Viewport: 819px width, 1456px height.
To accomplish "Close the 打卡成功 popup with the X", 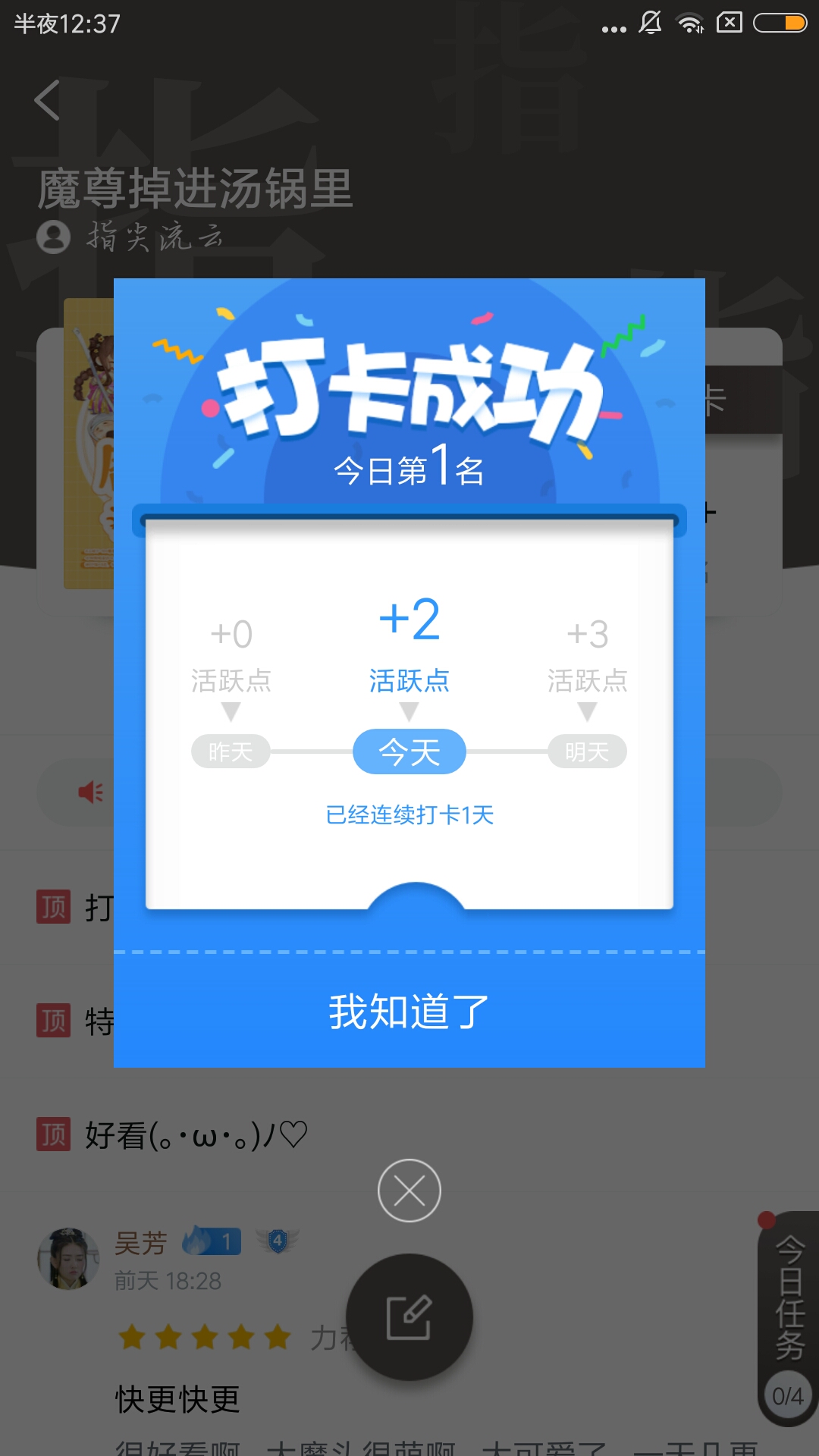I will pyautogui.click(x=409, y=1191).
